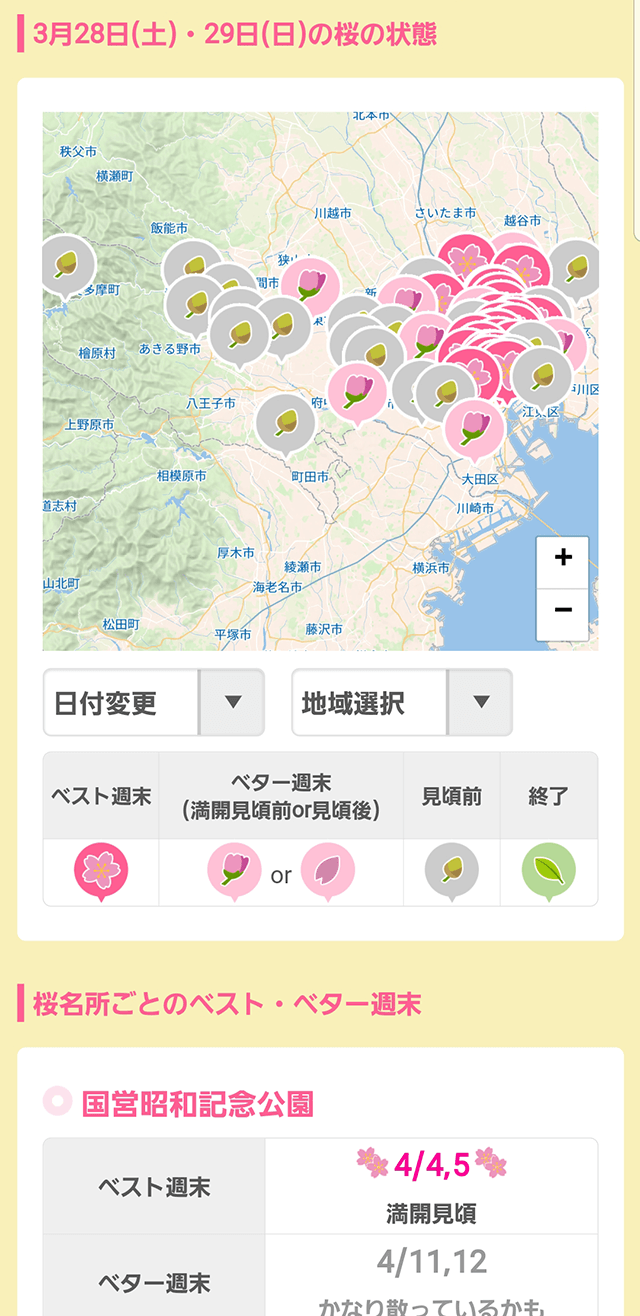Screen dimensions: 640x1316
Task: Select the bud marker near 町田市
Action: (286, 421)
